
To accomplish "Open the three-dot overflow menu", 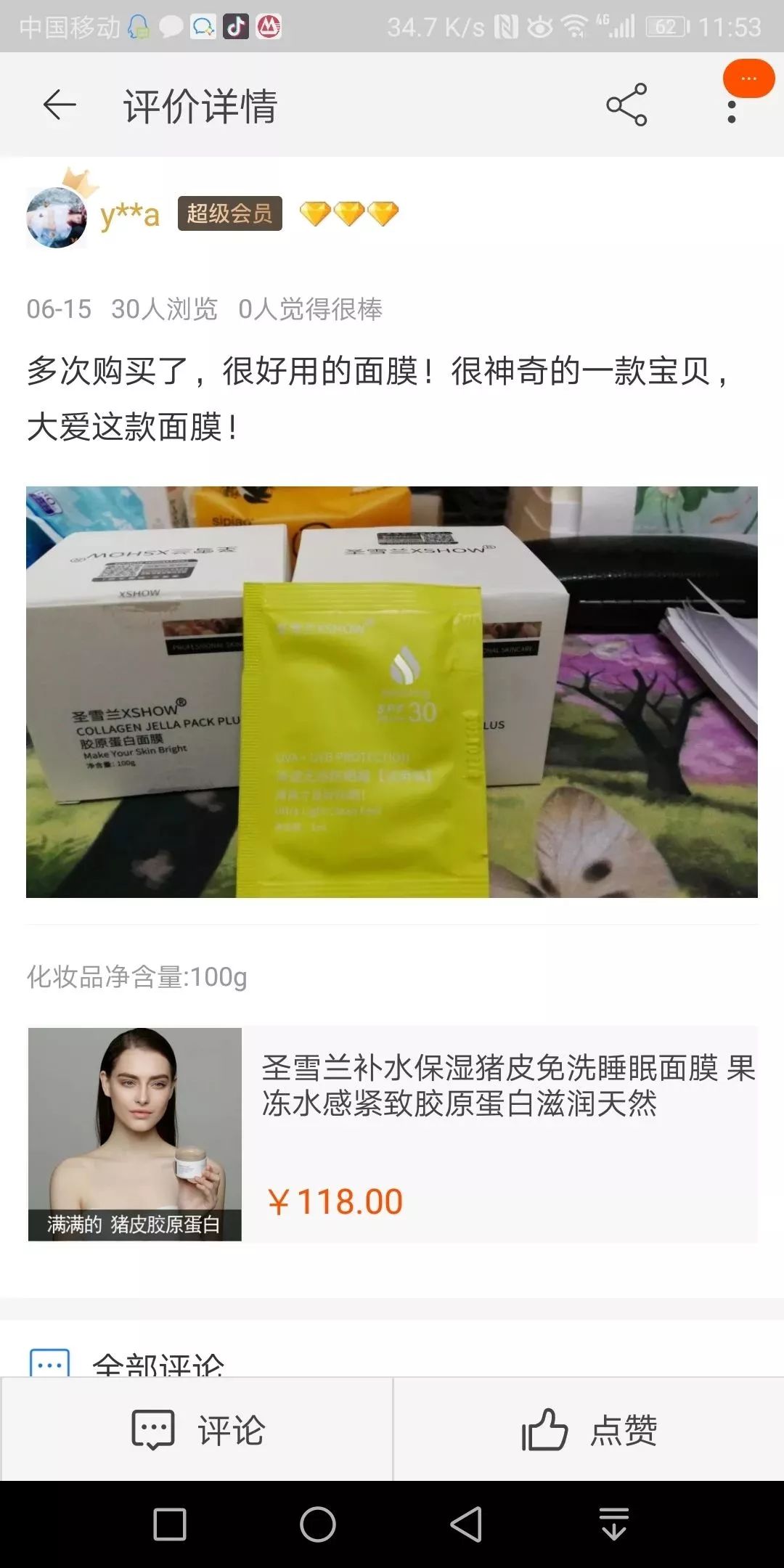I will coord(732,111).
